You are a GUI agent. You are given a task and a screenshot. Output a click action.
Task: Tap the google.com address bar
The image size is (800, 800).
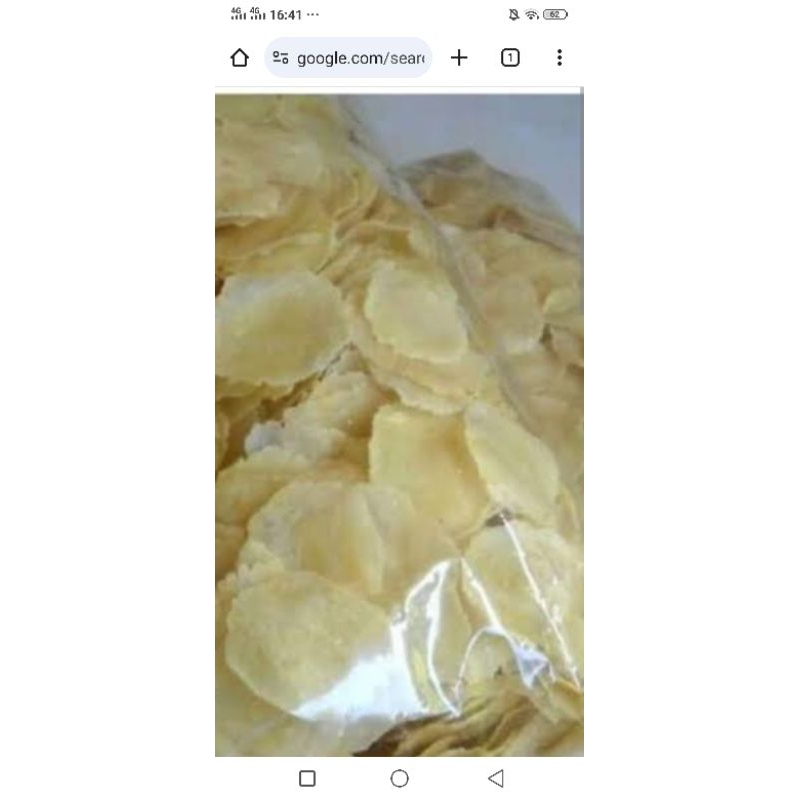tap(360, 58)
